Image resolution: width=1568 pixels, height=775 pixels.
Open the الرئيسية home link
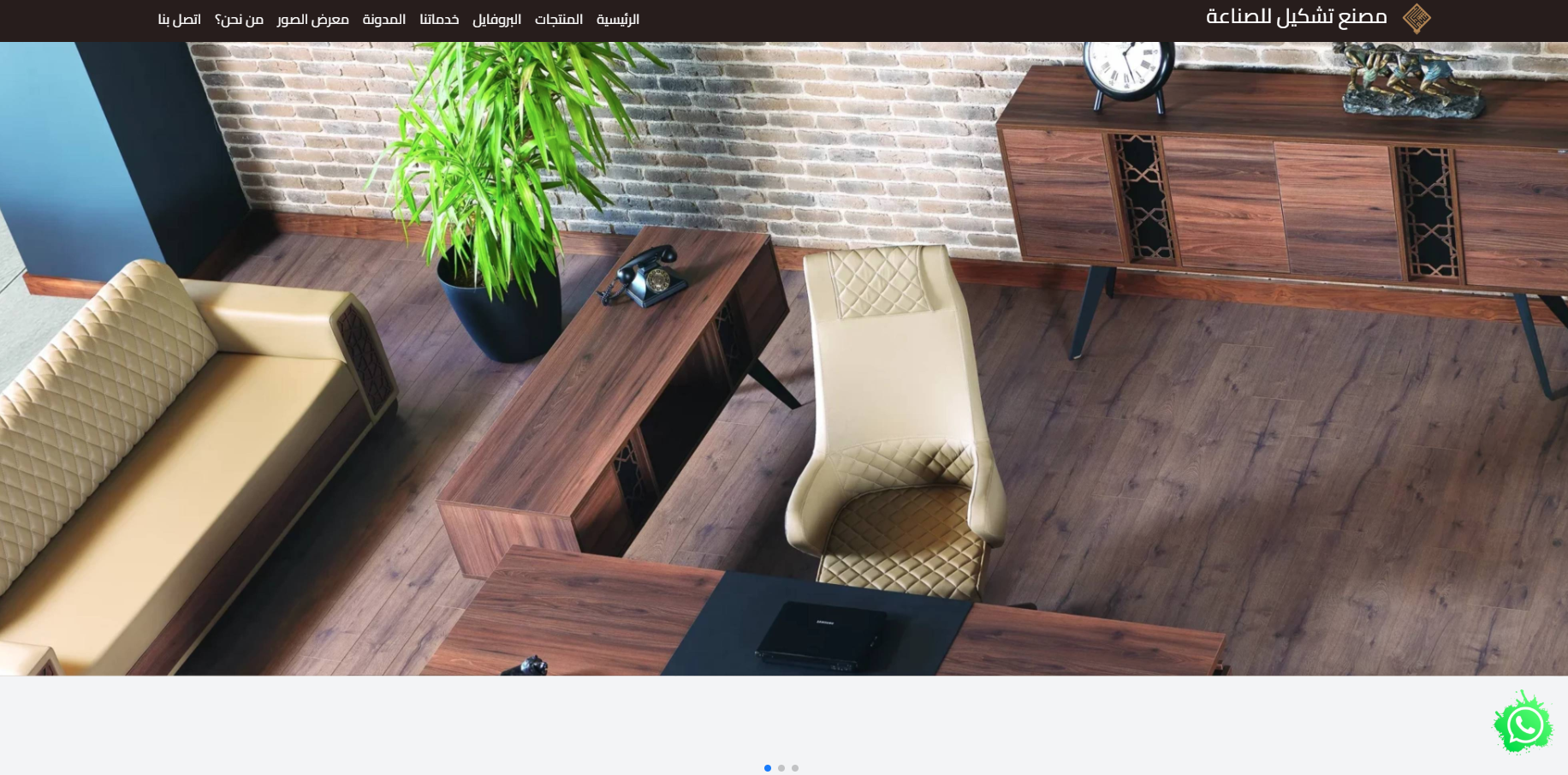pos(617,20)
